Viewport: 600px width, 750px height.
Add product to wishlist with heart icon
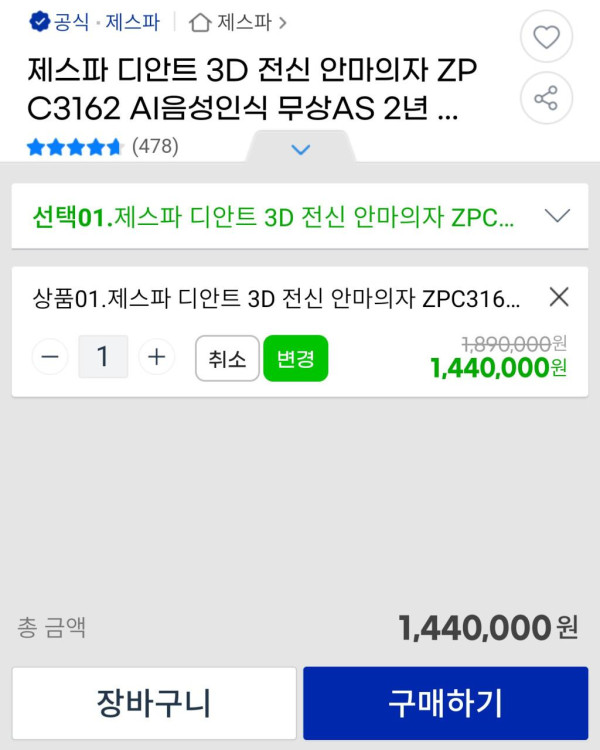pos(546,38)
